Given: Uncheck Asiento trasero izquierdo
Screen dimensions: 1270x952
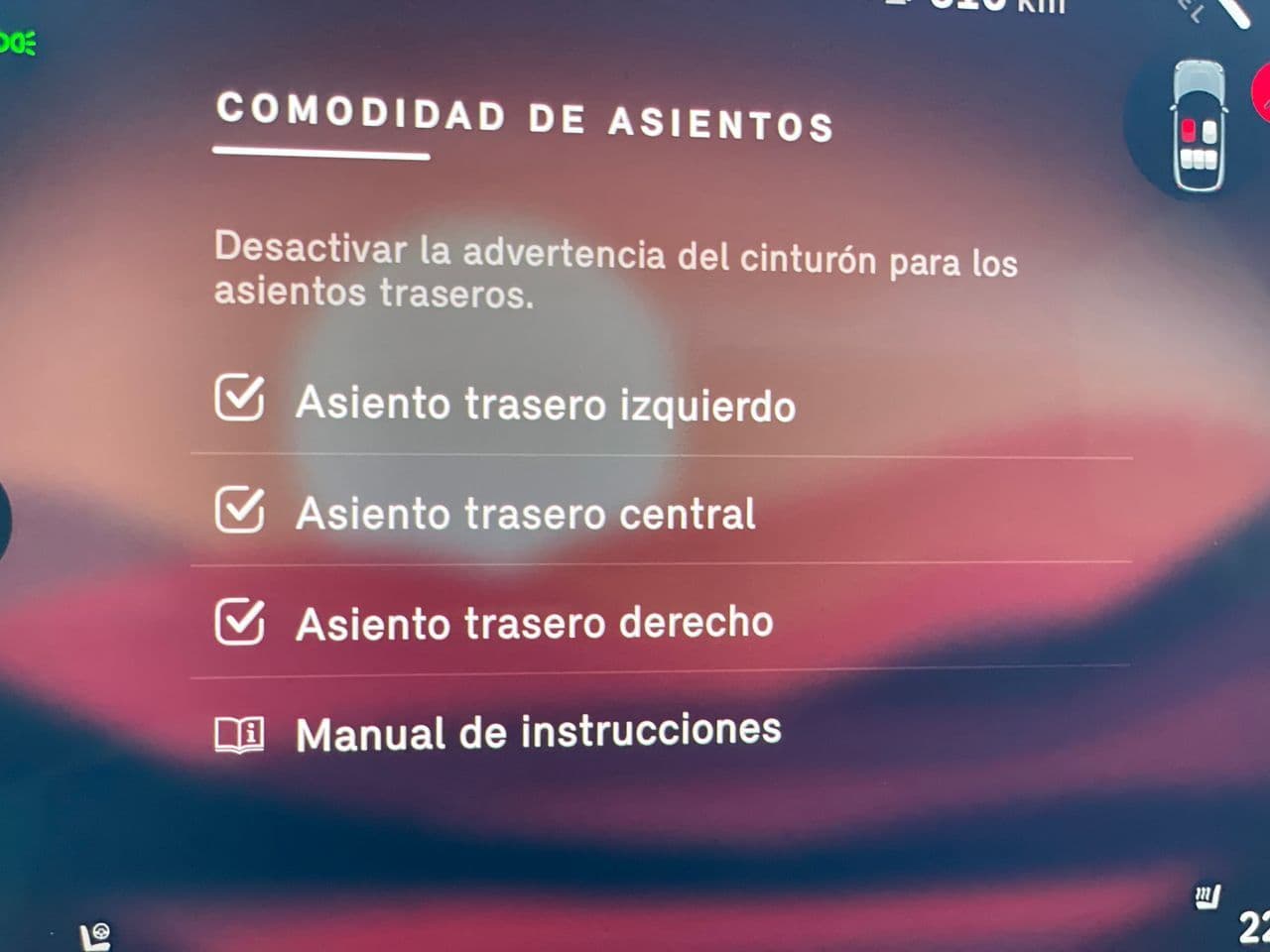Looking at the screenshot, I should [239, 399].
